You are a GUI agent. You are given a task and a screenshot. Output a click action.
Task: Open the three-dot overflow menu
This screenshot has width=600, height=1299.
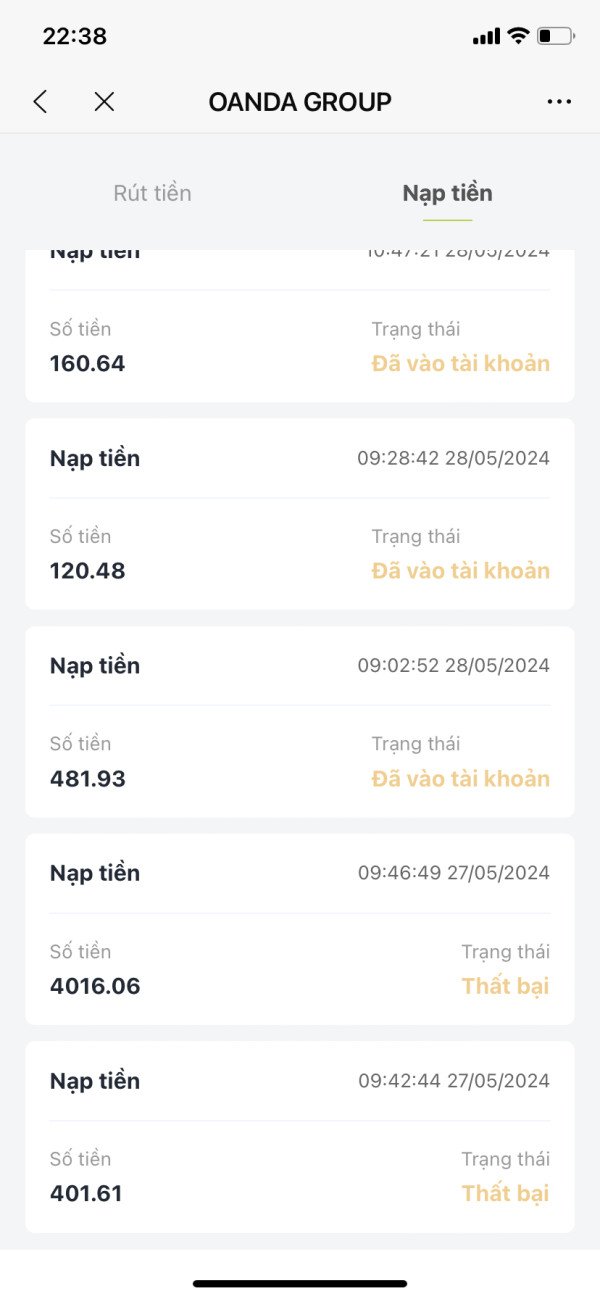point(559,102)
